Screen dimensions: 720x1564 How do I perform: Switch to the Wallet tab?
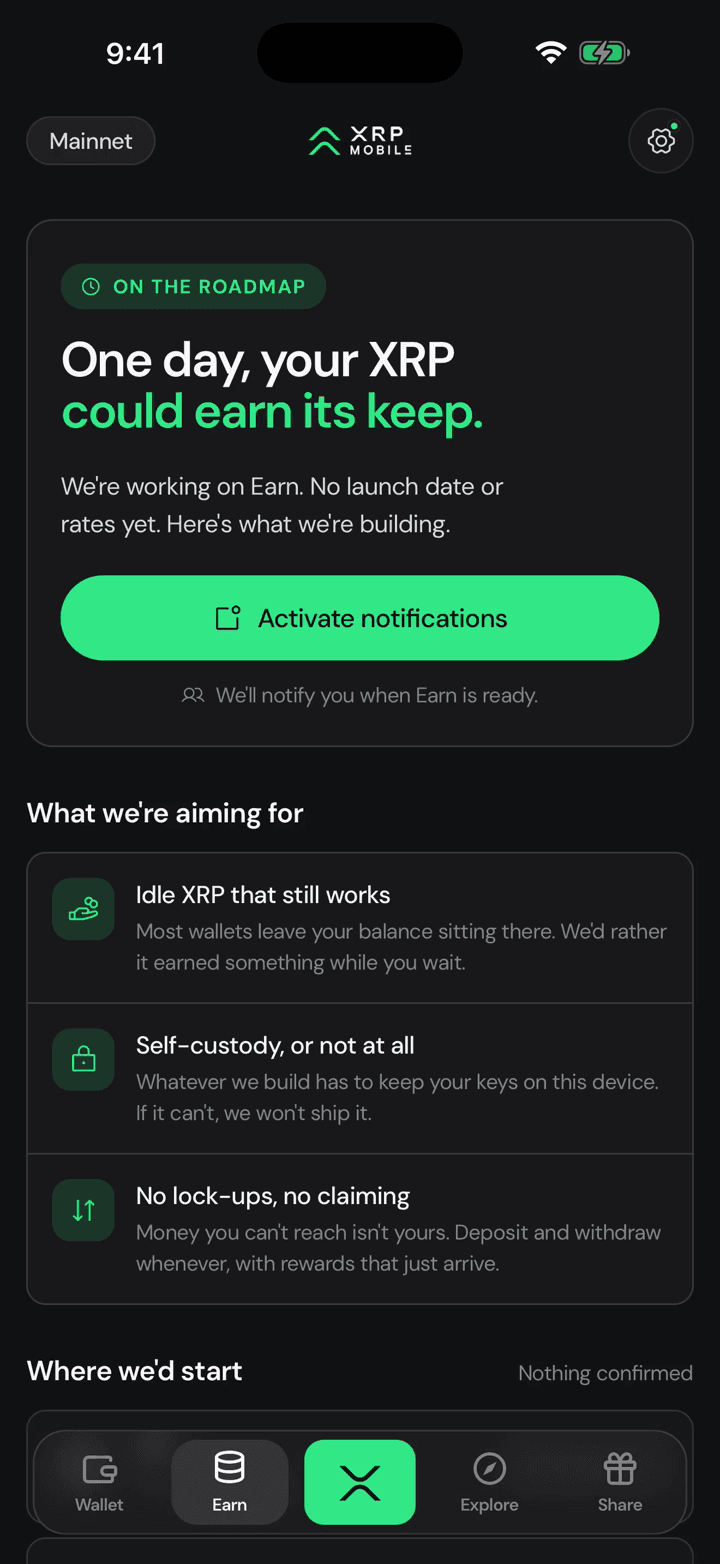pos(100,1482)
